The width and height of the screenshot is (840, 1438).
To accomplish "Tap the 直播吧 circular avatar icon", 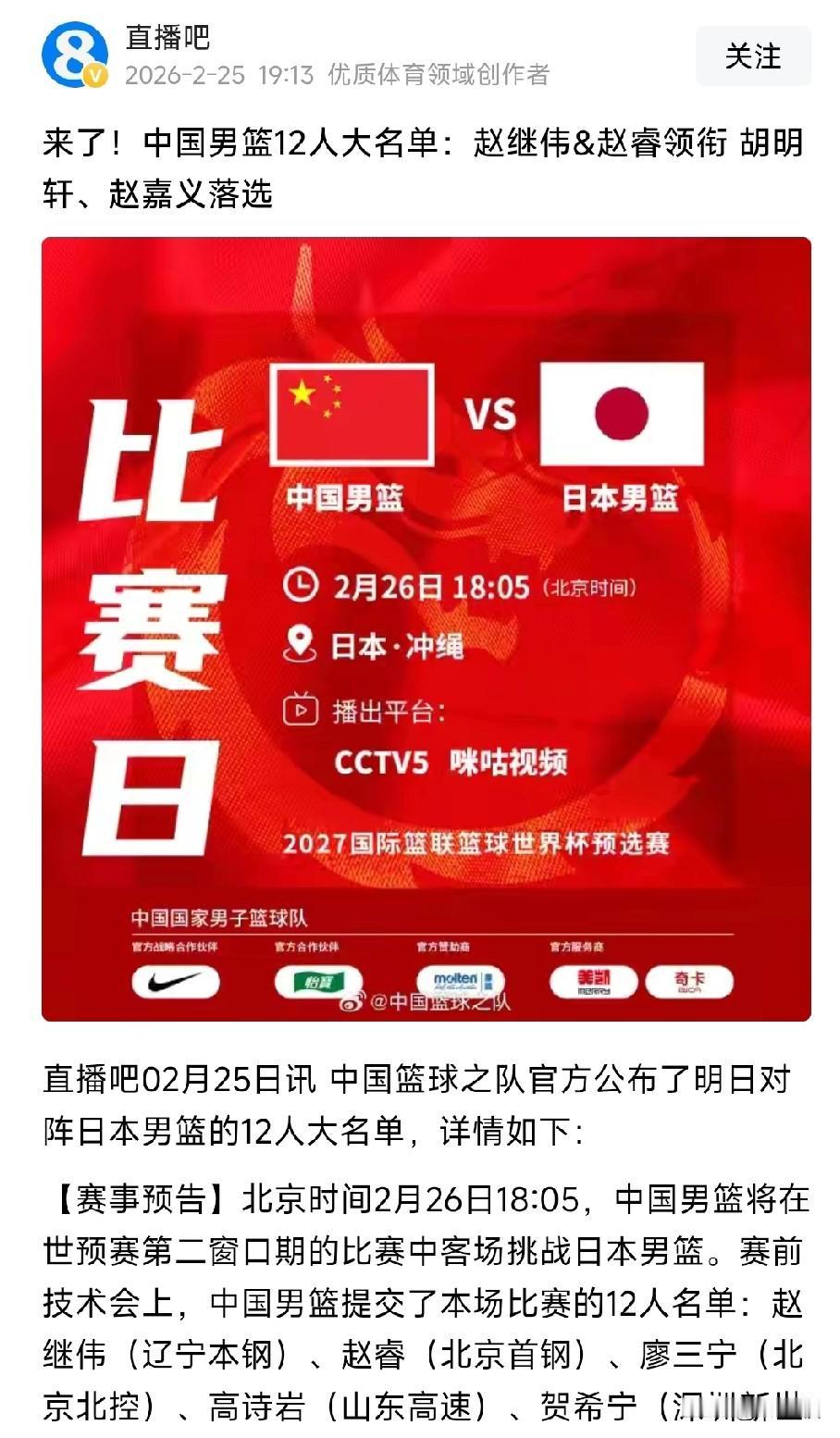I will [x=77, y=56].
